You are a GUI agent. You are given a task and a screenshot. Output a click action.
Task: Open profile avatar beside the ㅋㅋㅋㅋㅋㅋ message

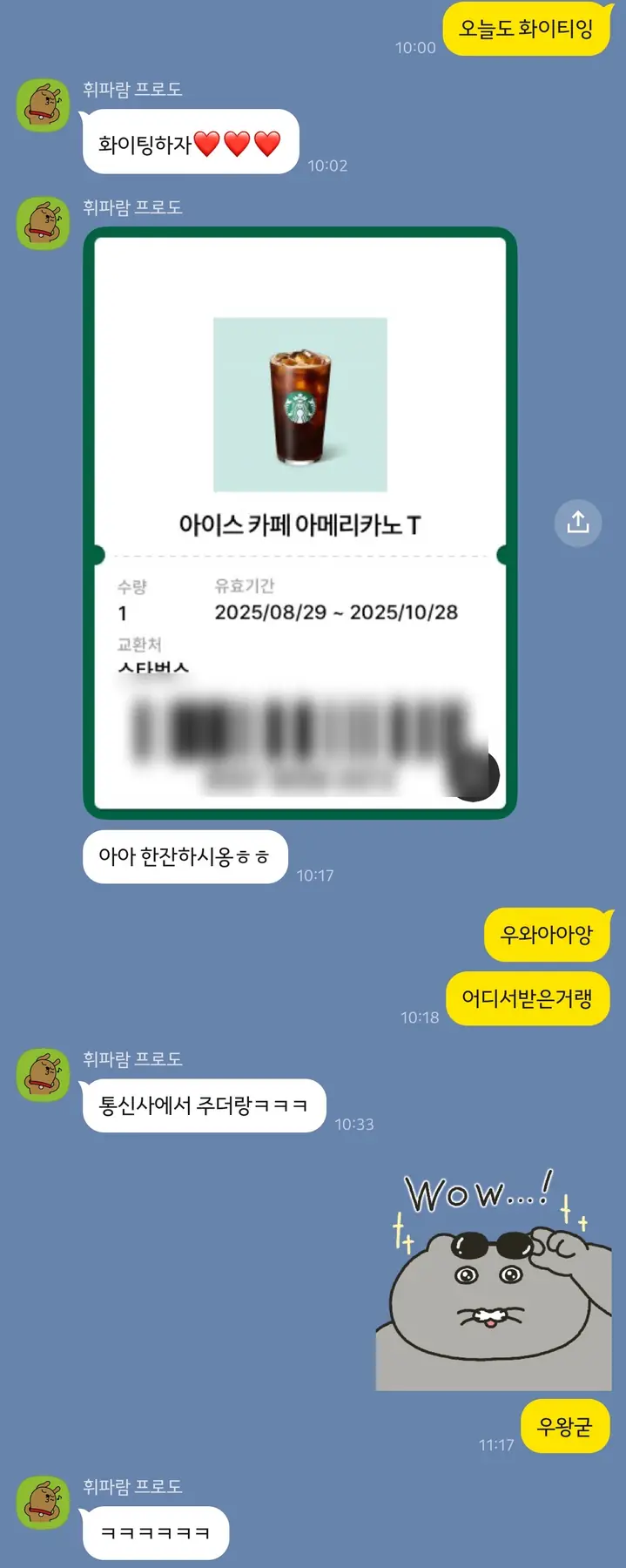pyautogui.click(x=43, y=1502)
